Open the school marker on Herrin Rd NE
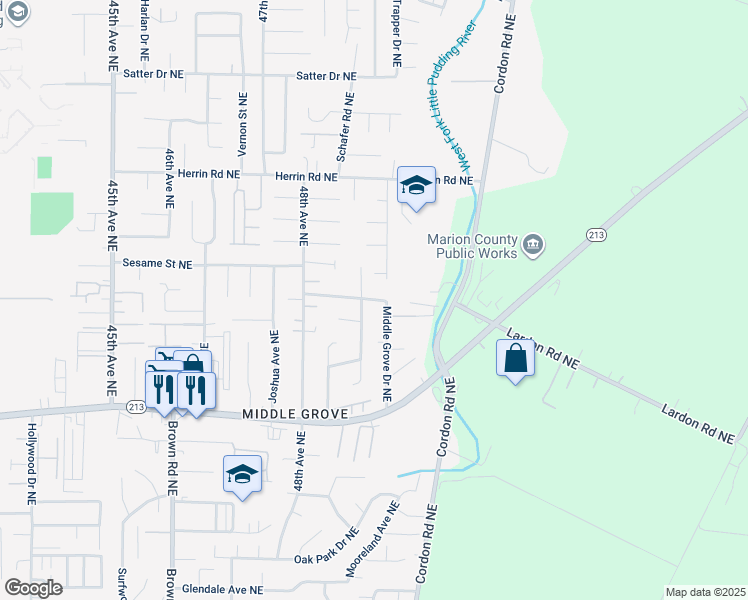Viewport: 748px width, 600px height. pos(416,186)
